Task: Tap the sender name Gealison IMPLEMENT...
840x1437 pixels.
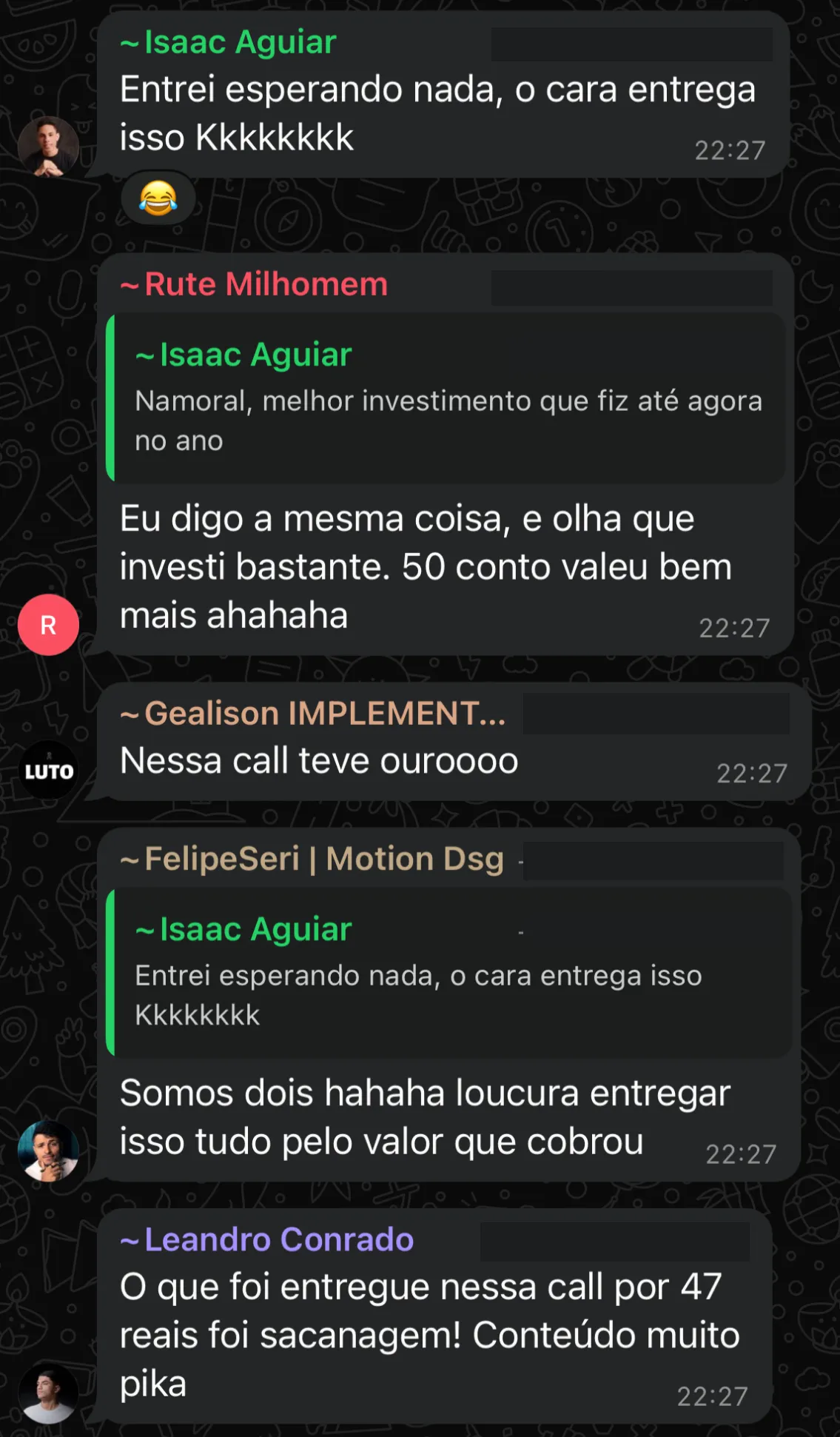Action: click(324, 714)
